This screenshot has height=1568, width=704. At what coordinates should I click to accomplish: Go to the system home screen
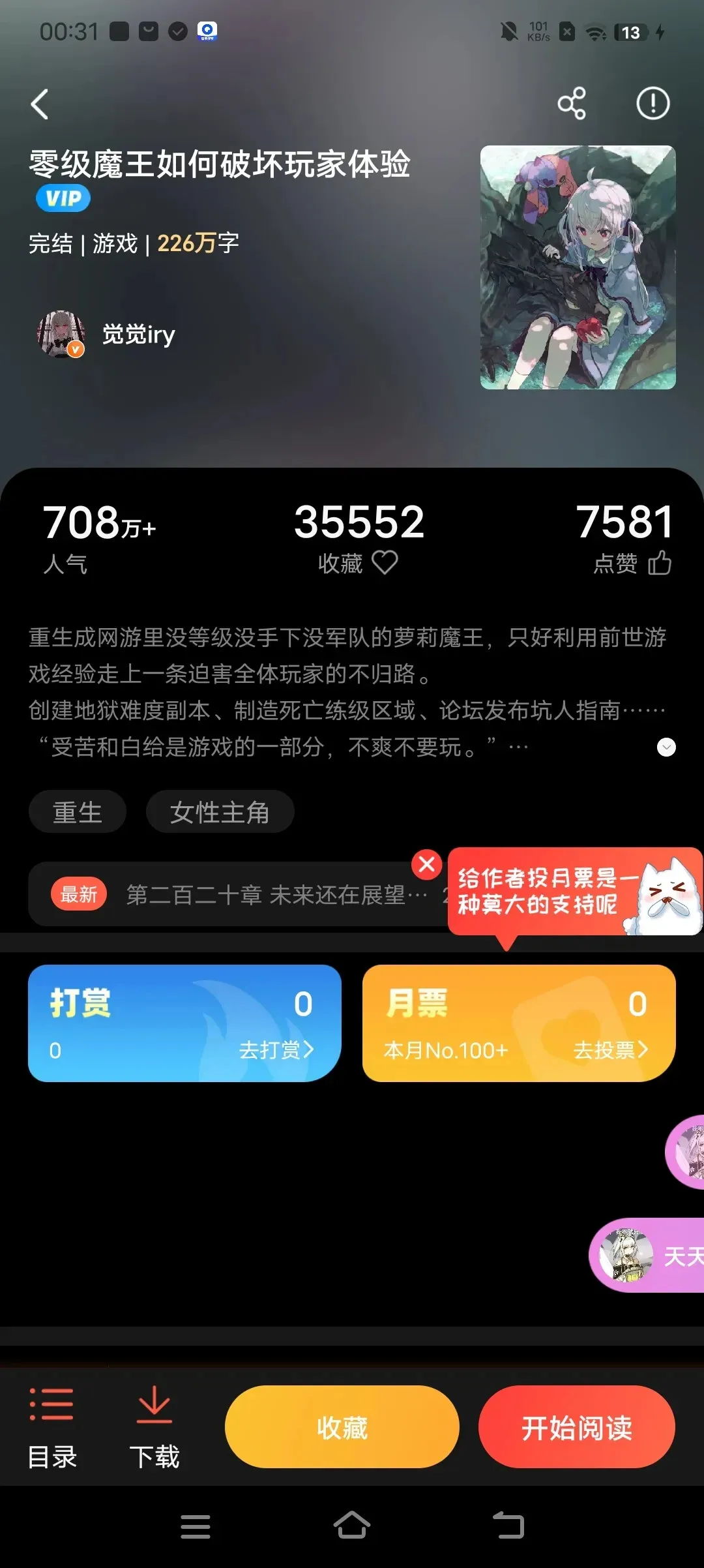pyautogui.click(x=352, y=1526)
